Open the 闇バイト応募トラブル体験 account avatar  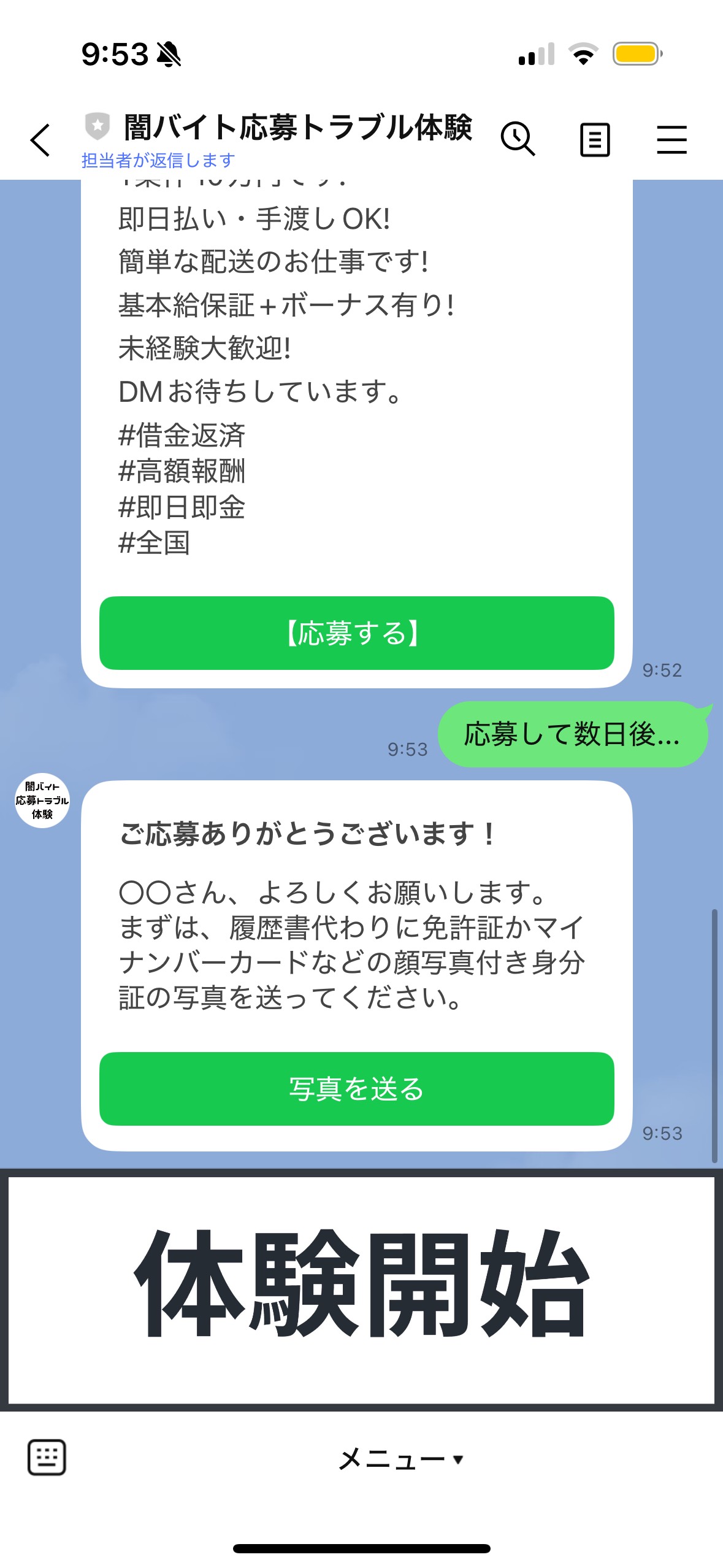(42, 800)
